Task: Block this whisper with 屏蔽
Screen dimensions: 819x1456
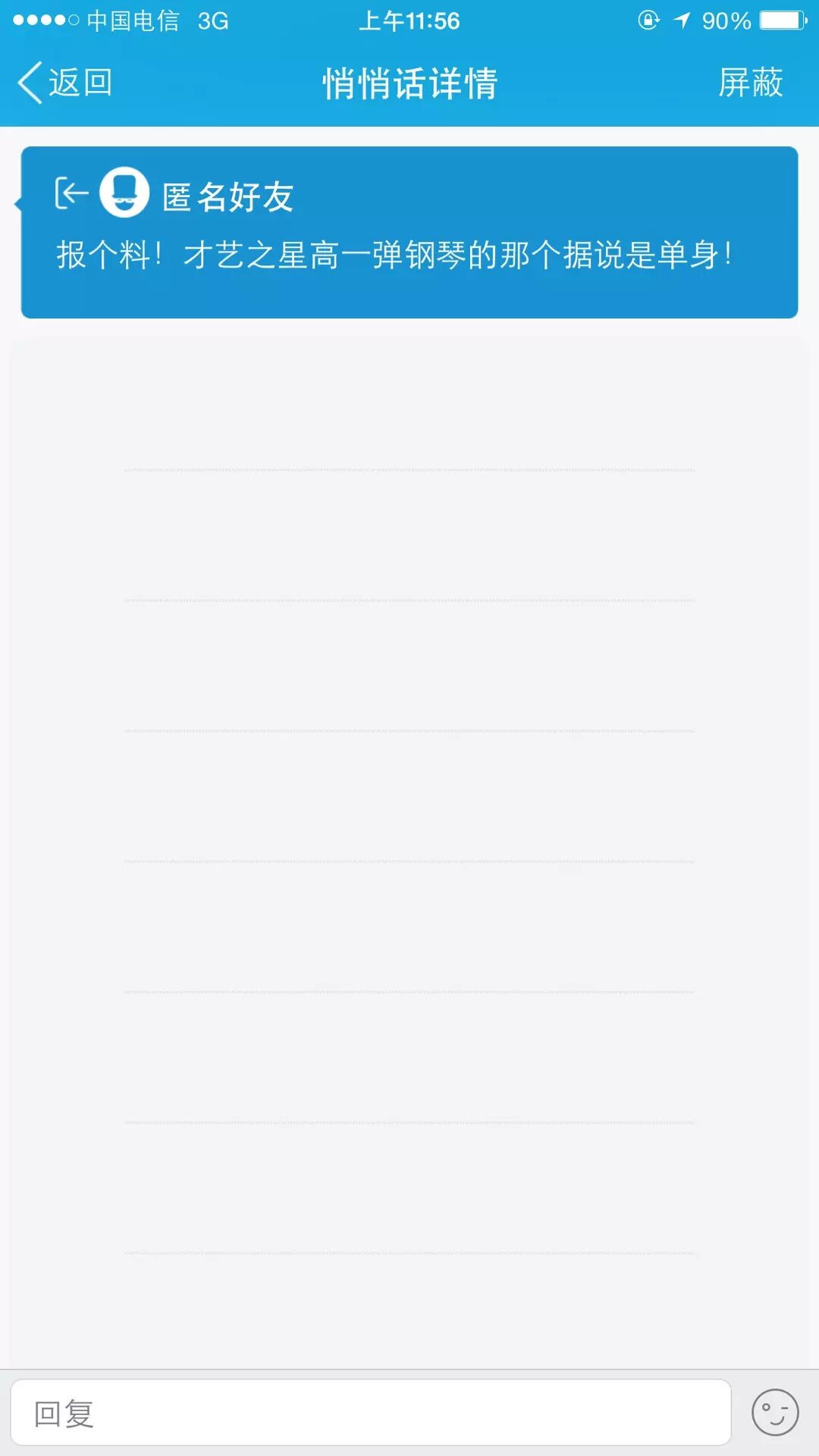Action: (x=750, y=83)
